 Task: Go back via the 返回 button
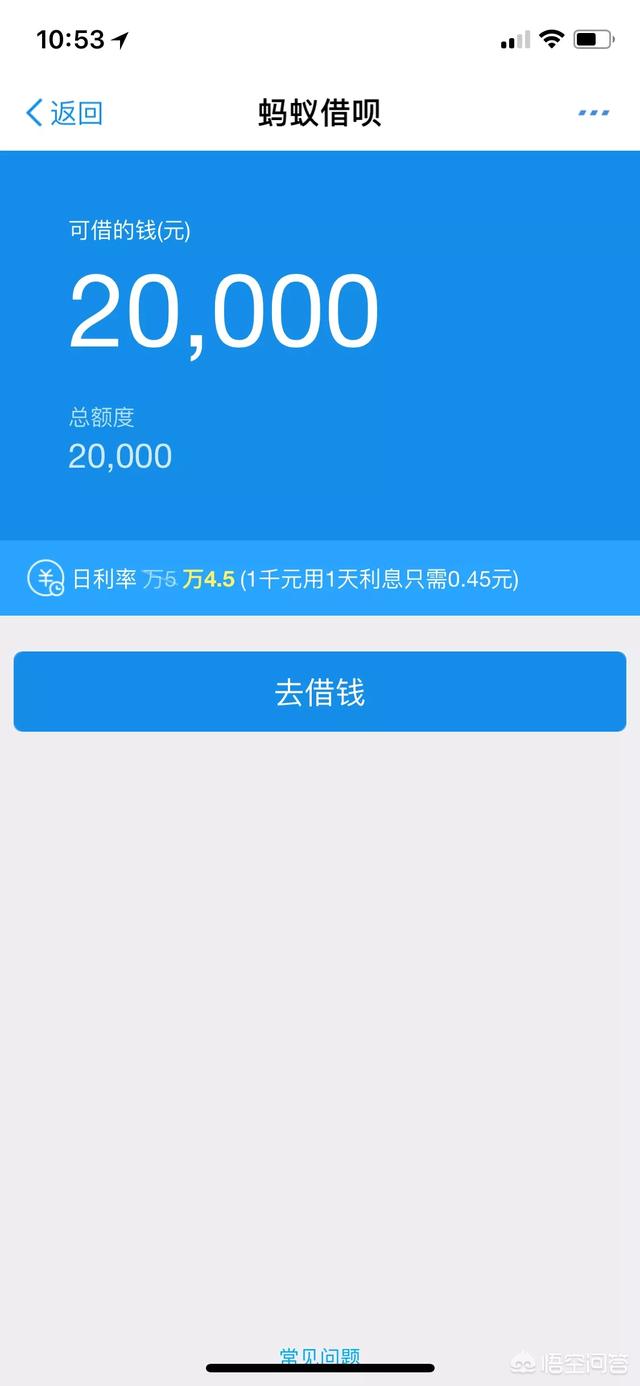[64, 113]
